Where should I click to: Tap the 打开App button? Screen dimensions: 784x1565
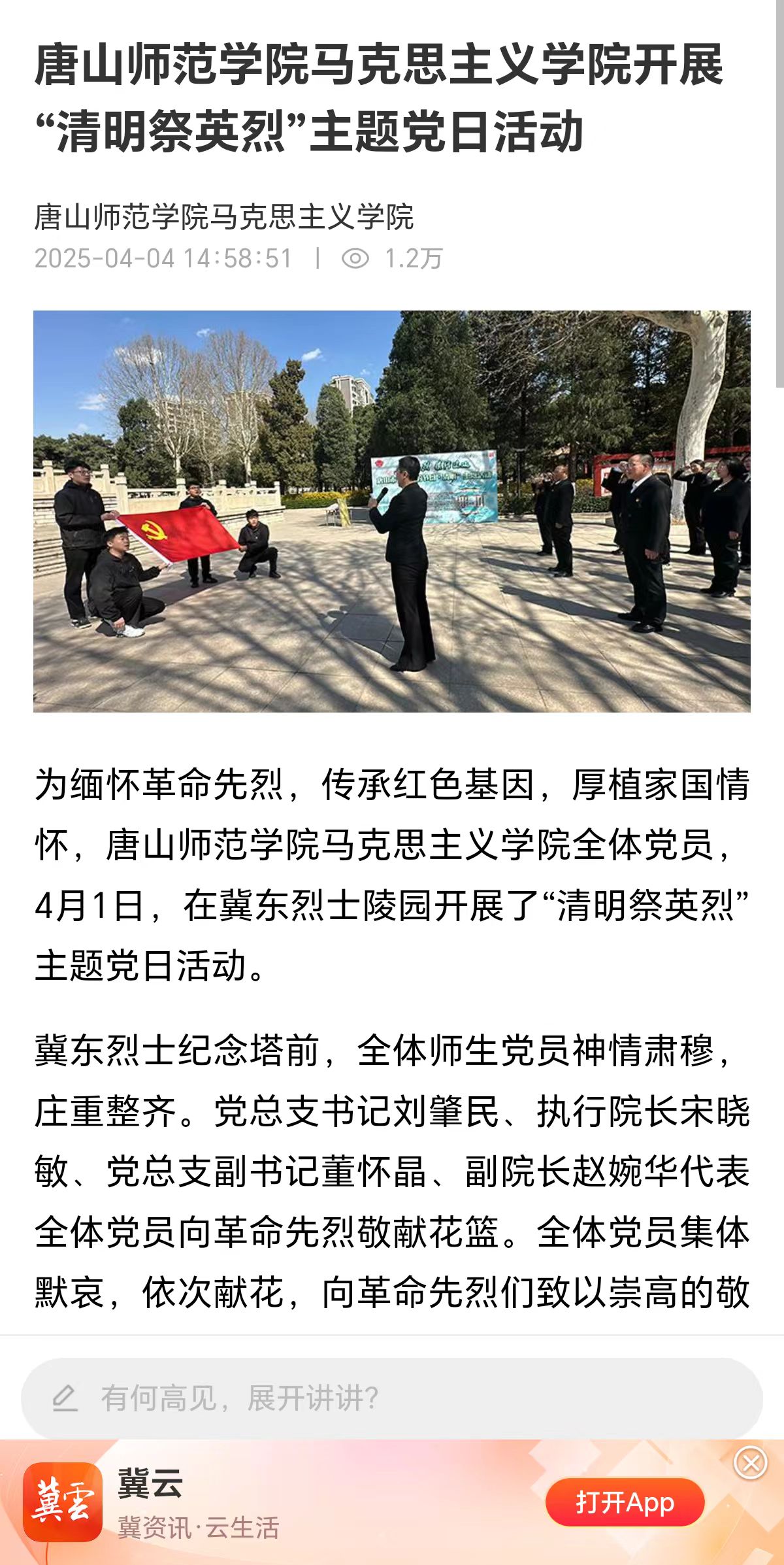tap(625, 1503)
